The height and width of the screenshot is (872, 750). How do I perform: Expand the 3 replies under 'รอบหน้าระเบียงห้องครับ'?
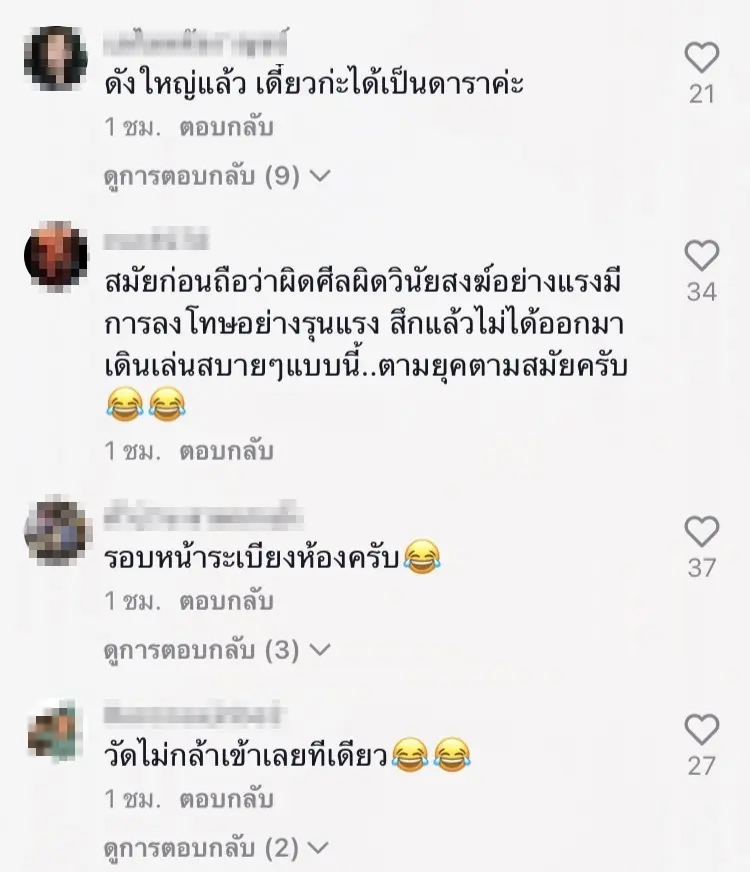217,650
